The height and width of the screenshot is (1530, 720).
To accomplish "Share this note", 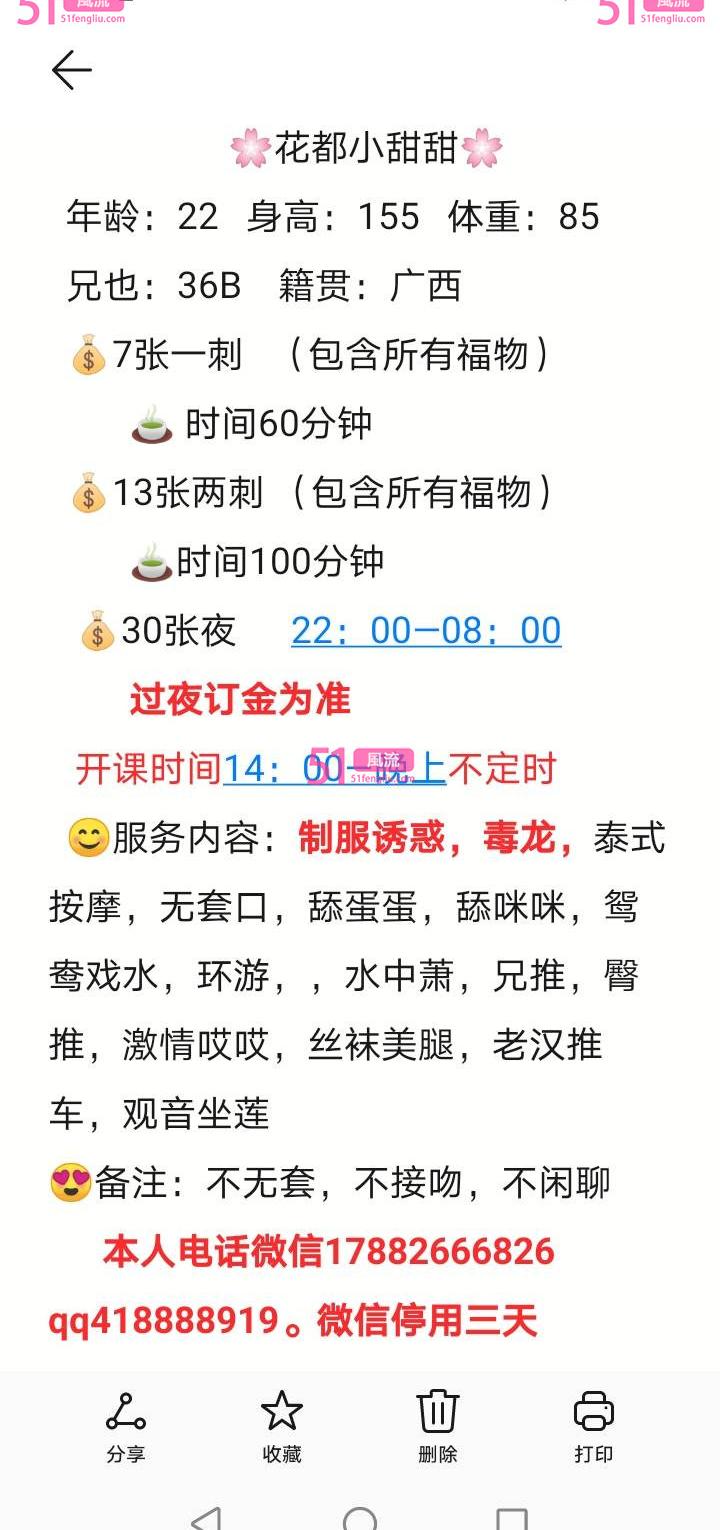I will pyautogui.click(x=125, y=1425).
